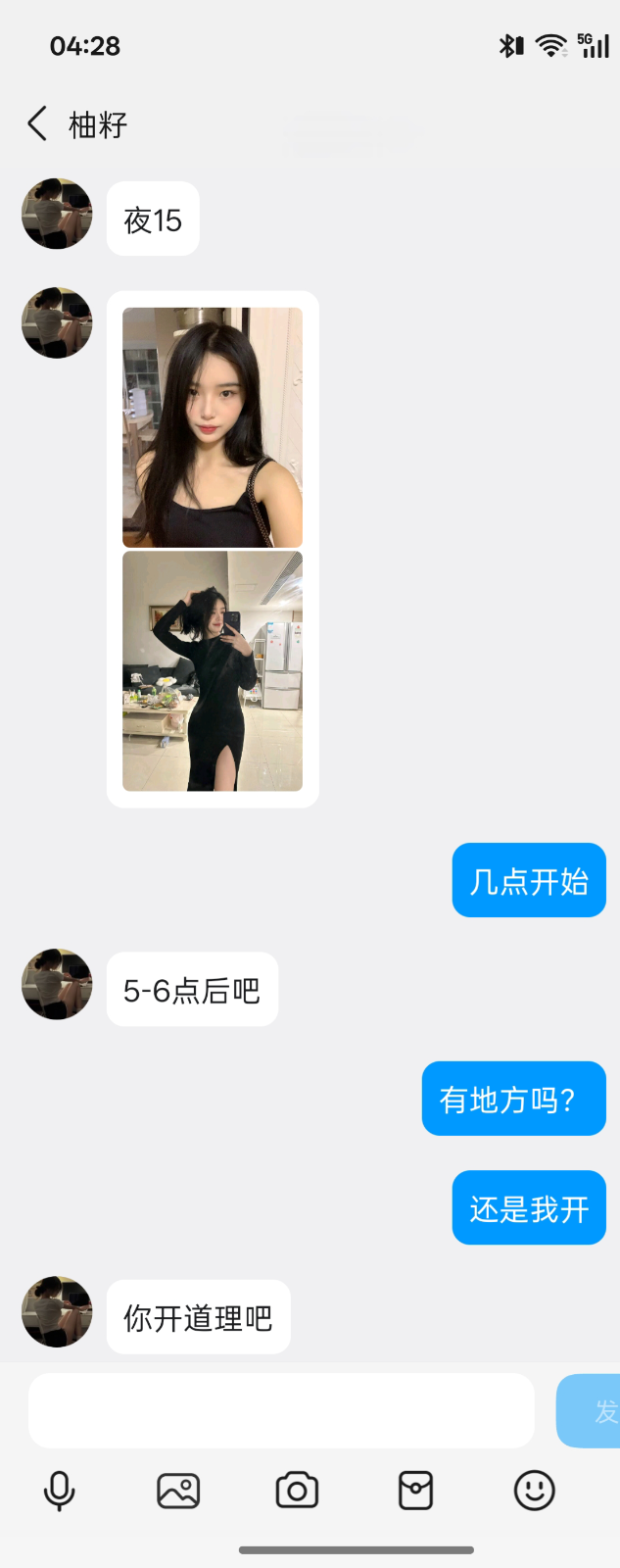Open the red packet icon

415,1491
